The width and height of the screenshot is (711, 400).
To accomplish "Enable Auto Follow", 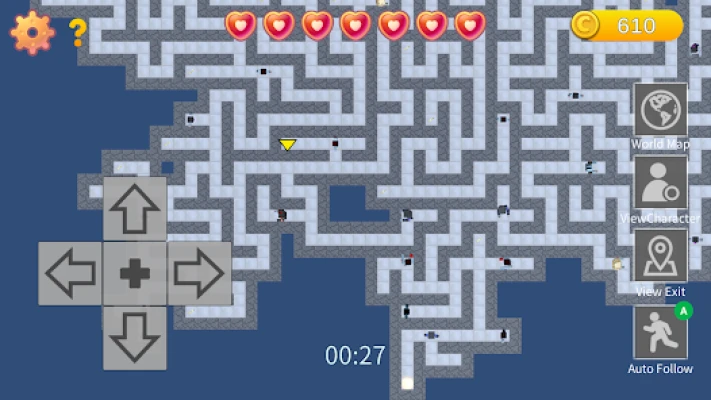I will click(660, 333).
